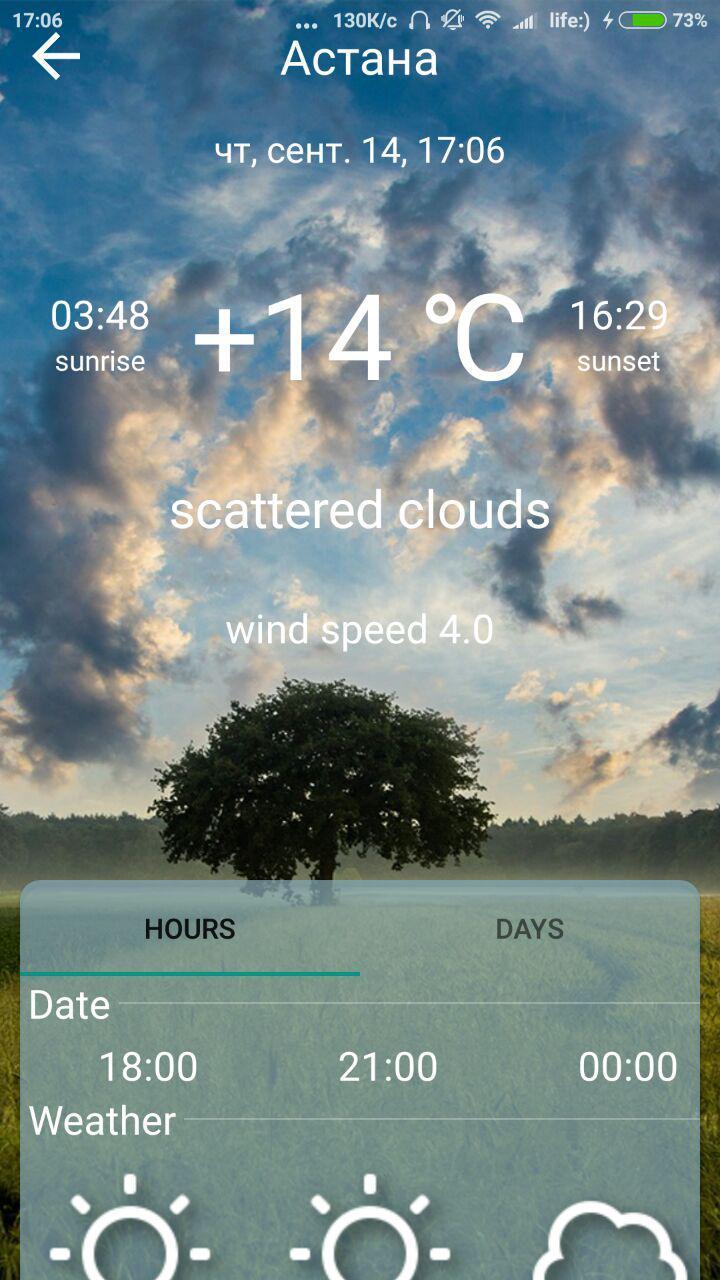Click the date чт, сент. 14, 17:06
Viewport: 720px width, 1280px height.
[x=360, y=151]
